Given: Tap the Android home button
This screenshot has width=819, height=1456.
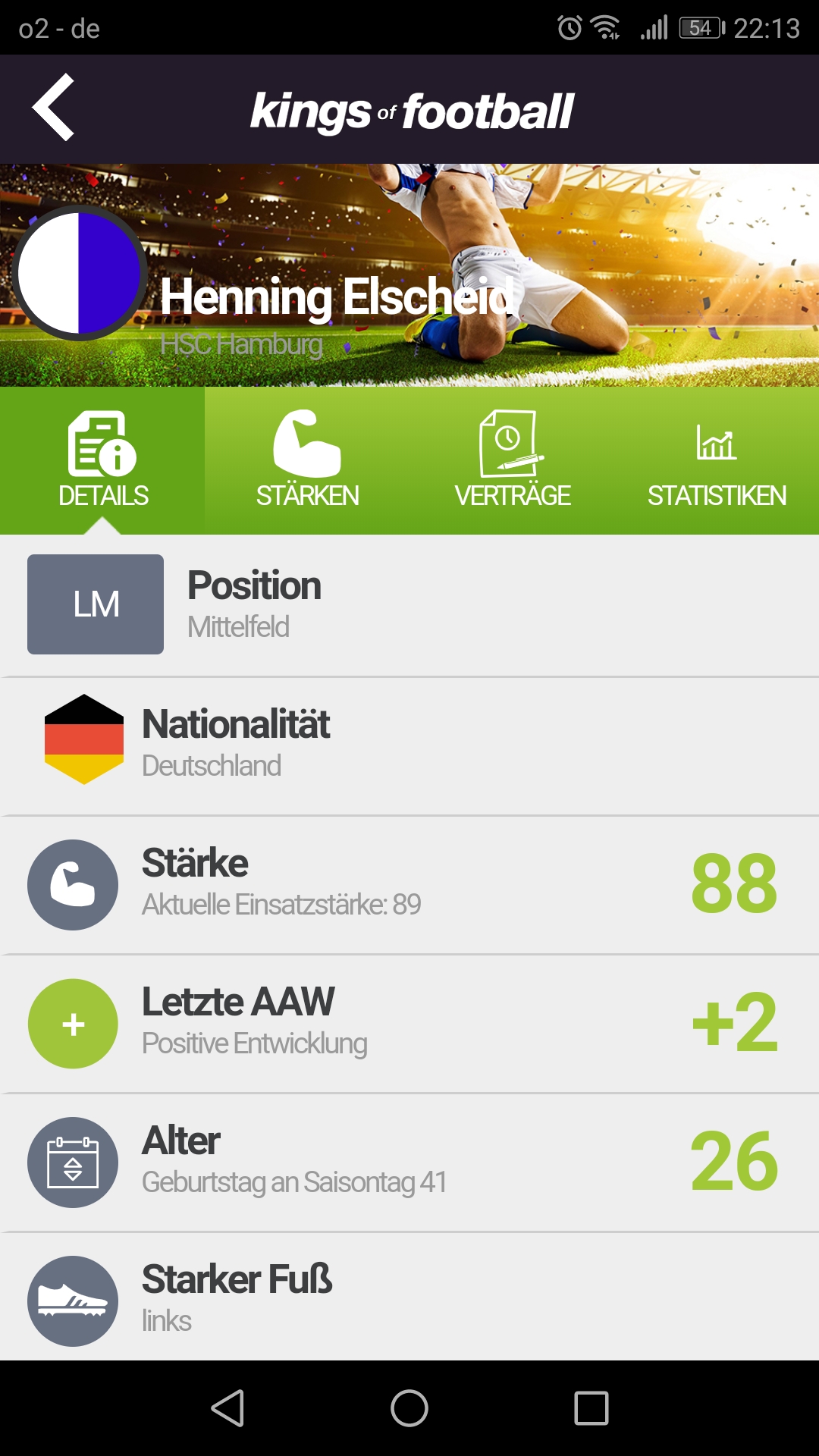Looking at the screenshot, I should point(409,1408).
